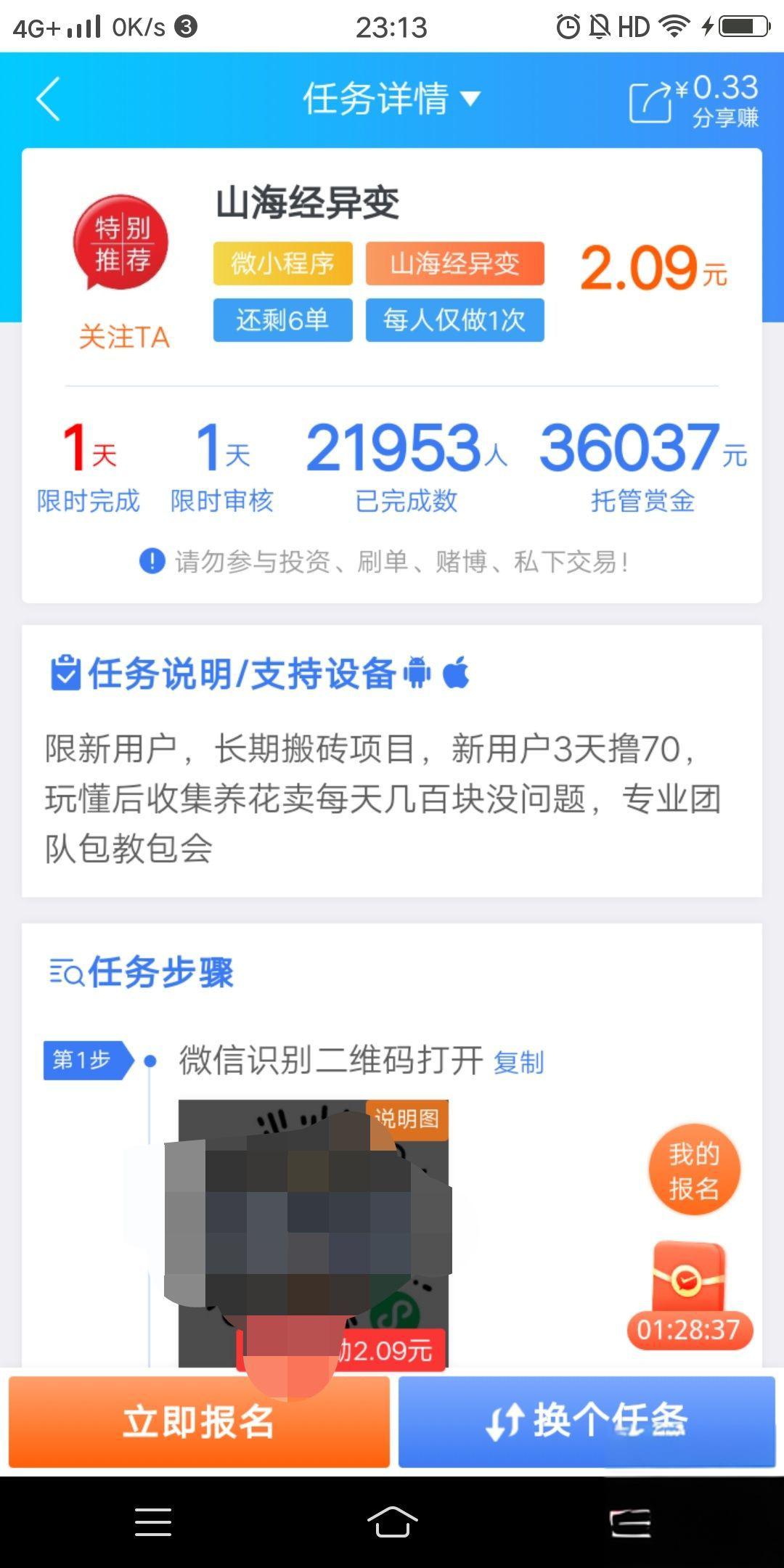Select the 微小程序 tag
Screen dimensions: 784x1568
(282, 263)
